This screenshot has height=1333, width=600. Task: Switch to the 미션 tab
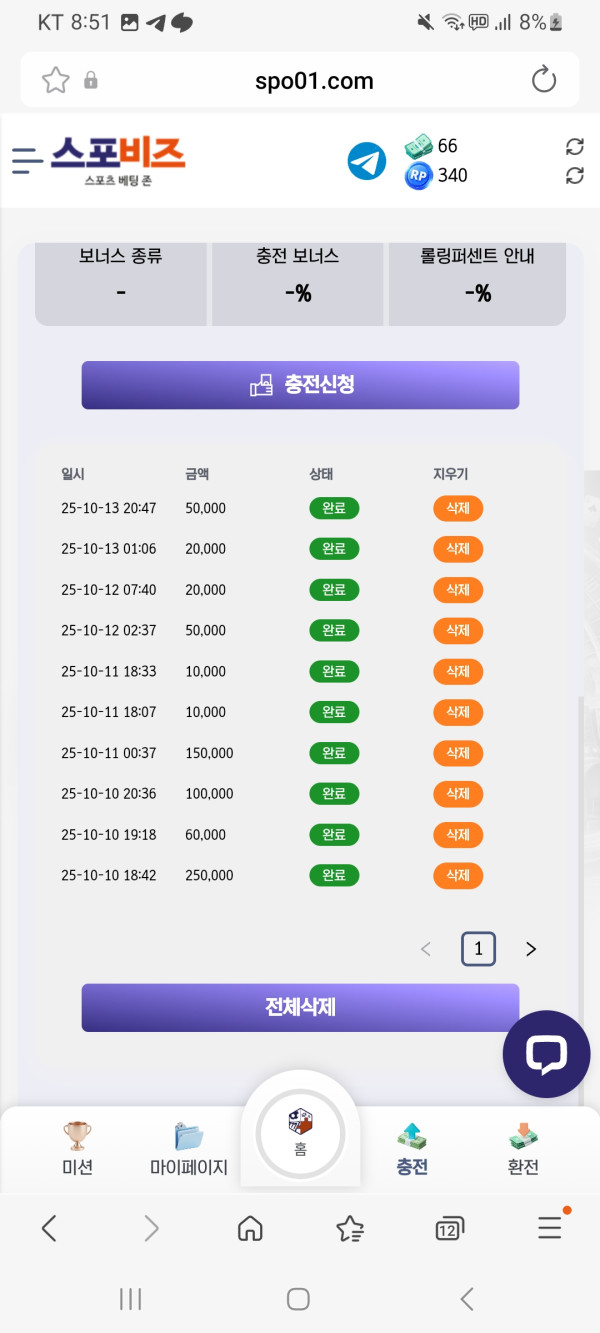[x=77, y=1148]
